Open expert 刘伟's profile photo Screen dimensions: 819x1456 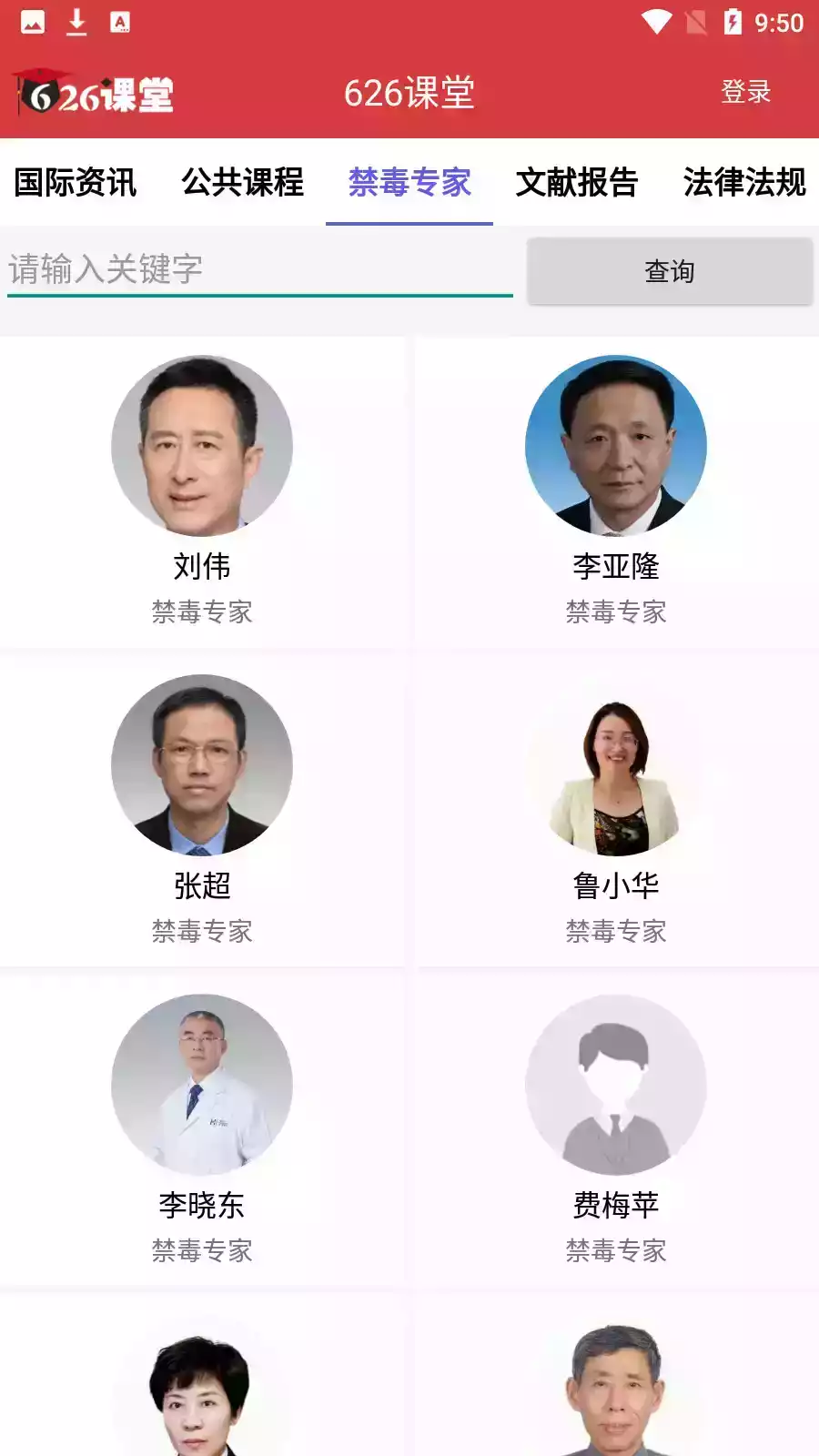pos(202,445)
